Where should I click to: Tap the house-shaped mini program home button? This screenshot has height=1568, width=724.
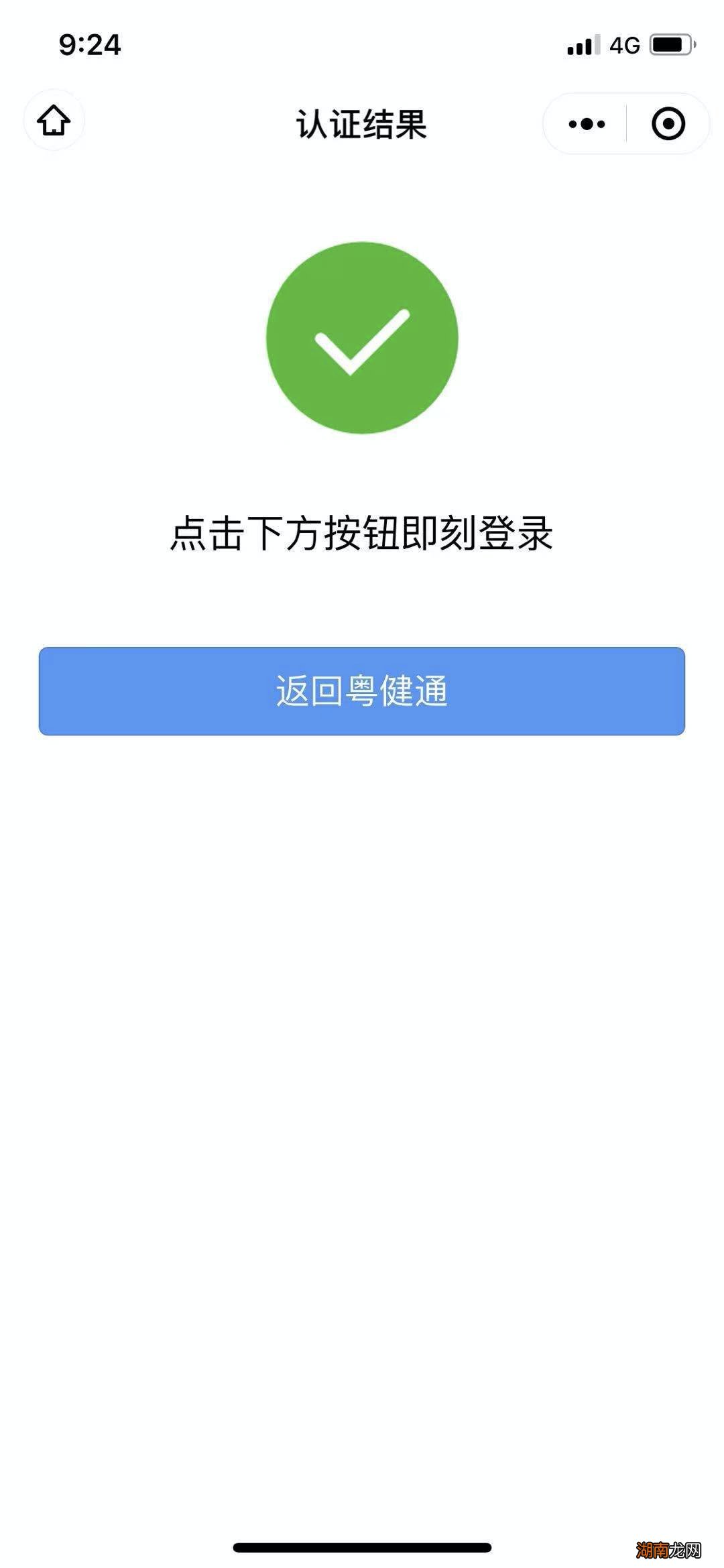click(x=55, y=121)
